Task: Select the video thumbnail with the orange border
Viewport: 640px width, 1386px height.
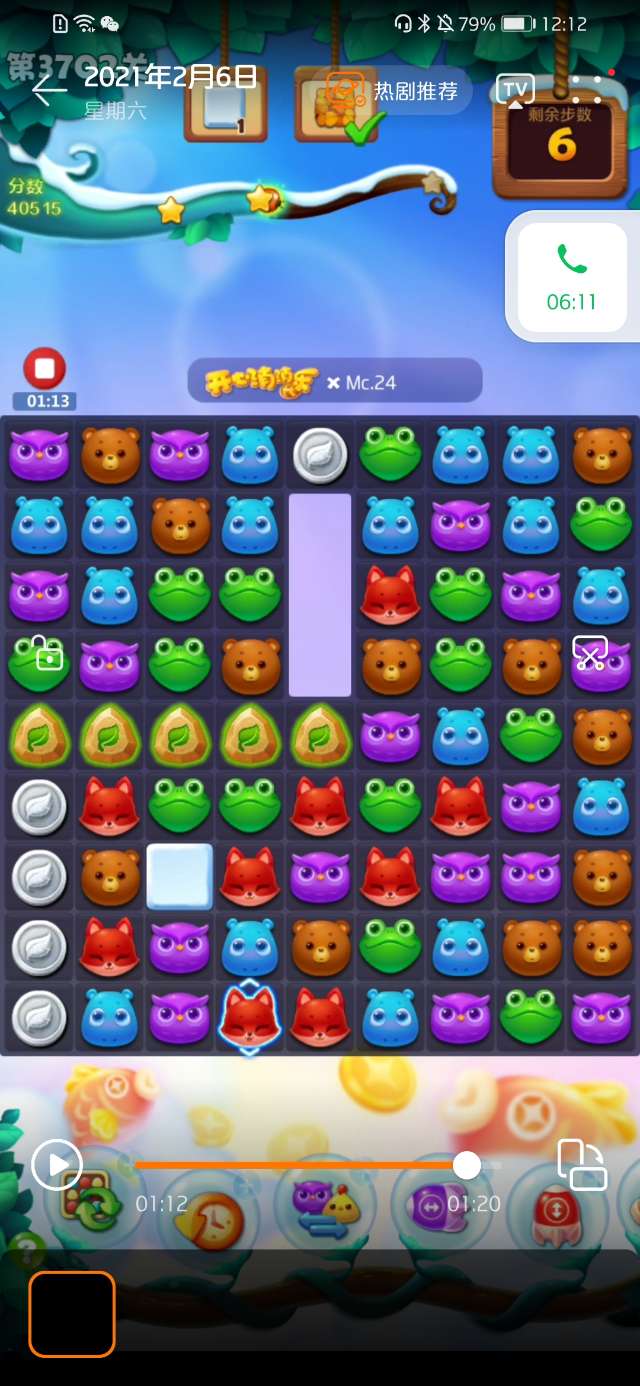Action: pyautogui.click(x=72, y=1313)
